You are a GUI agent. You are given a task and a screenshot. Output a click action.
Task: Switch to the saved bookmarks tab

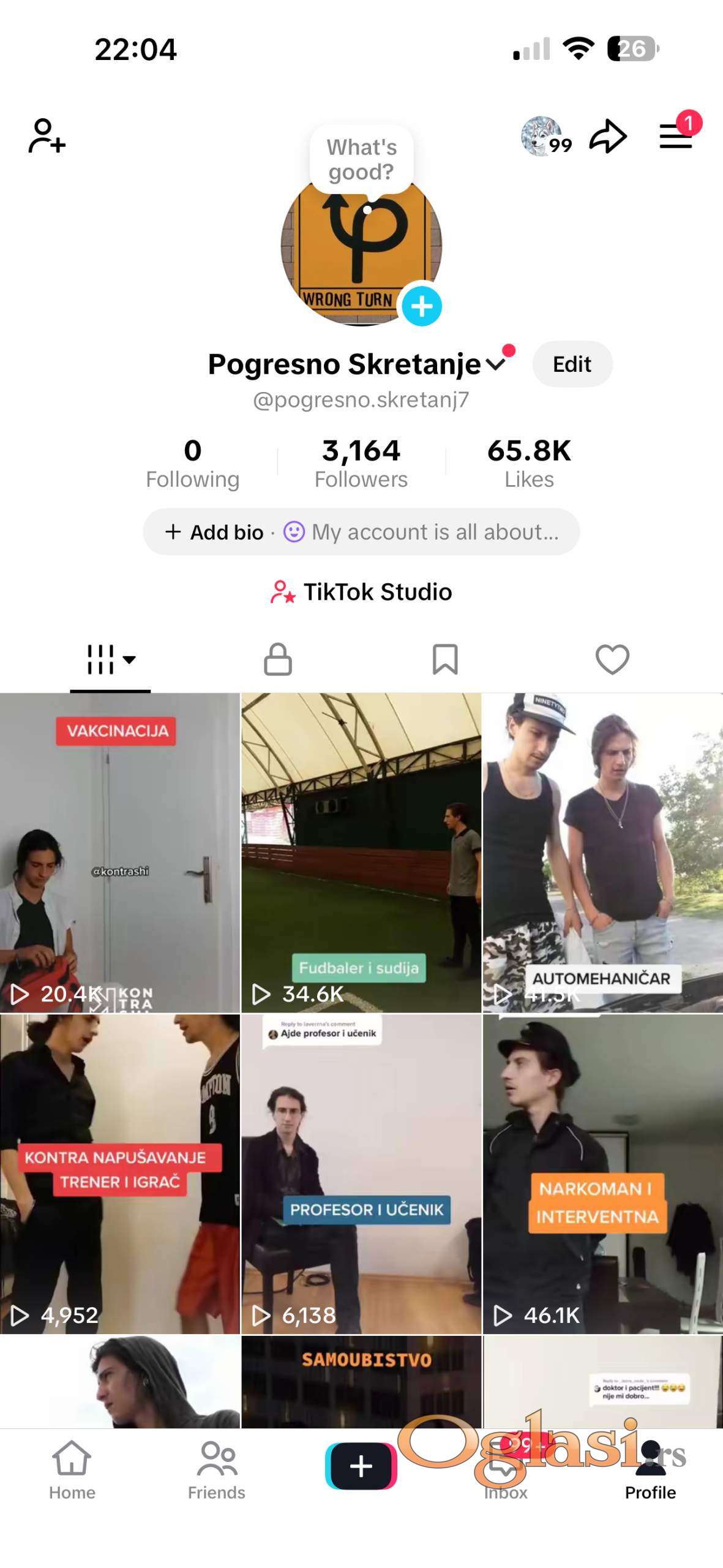click(445, 660)
